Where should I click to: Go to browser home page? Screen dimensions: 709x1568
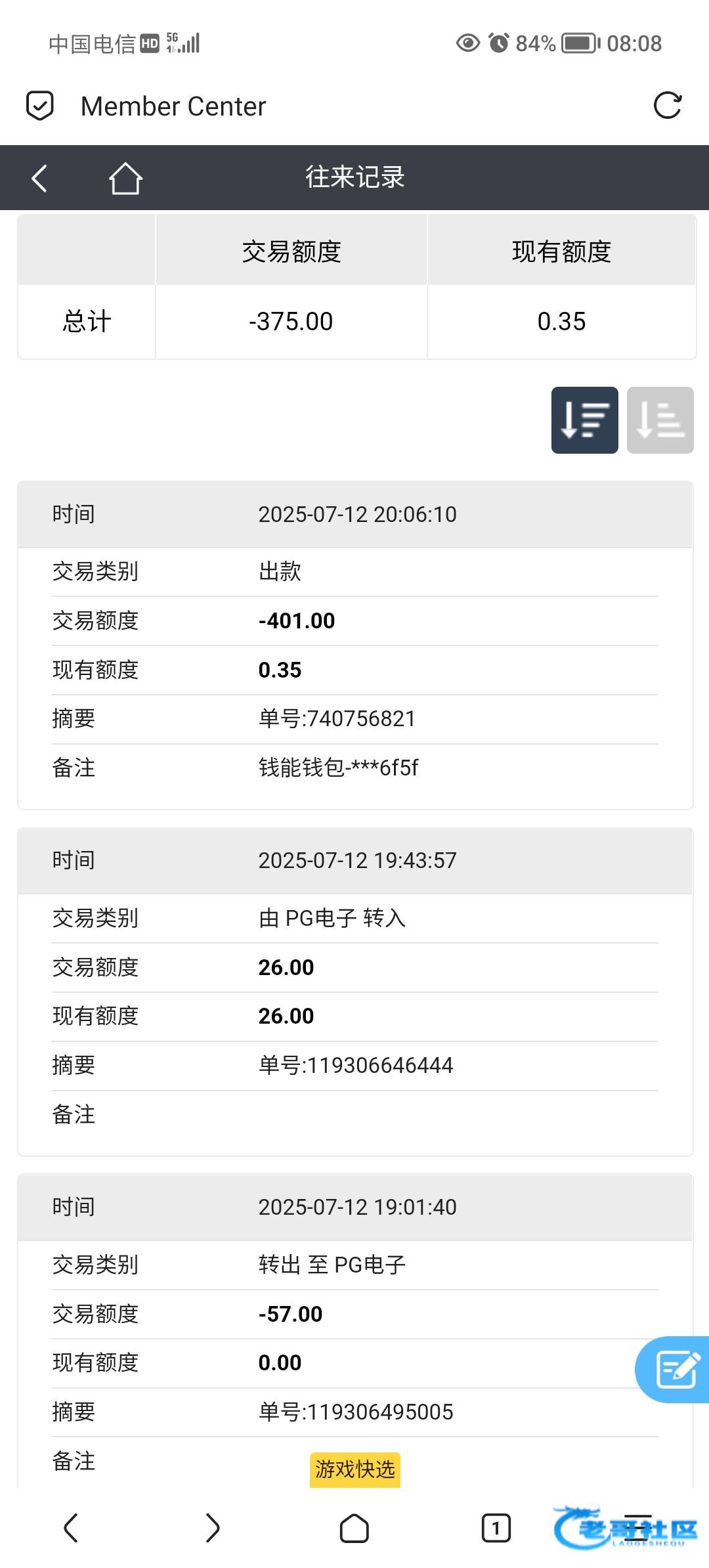point(354,1528)
